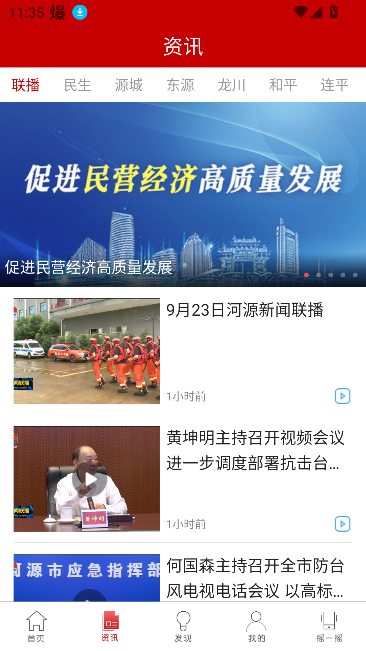
Task: Open the 摇一摇 bottom tab
Action: pyautogui.click(x=329, y=627)
